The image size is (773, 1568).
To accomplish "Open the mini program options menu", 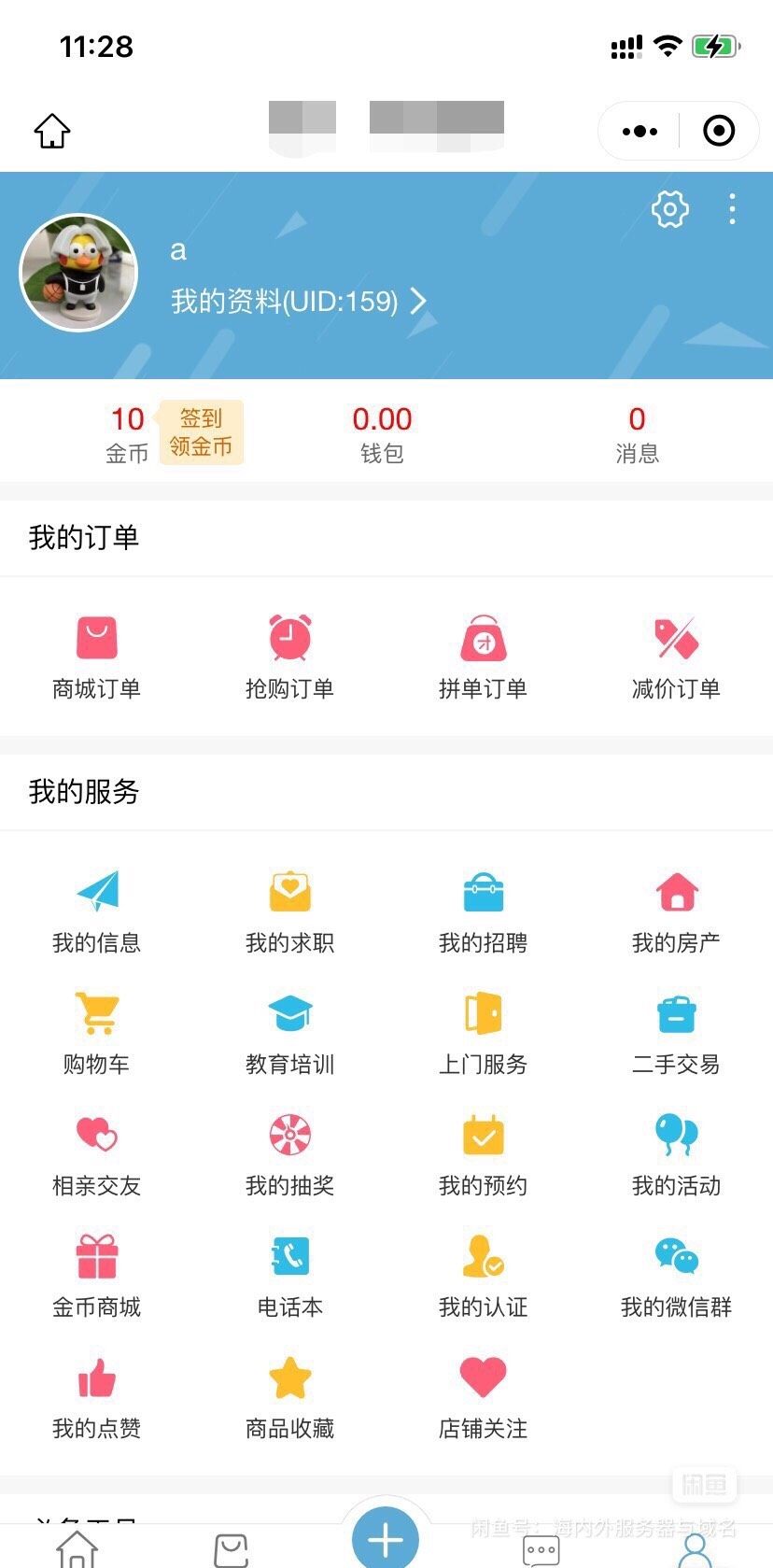I will coord(639,132).
